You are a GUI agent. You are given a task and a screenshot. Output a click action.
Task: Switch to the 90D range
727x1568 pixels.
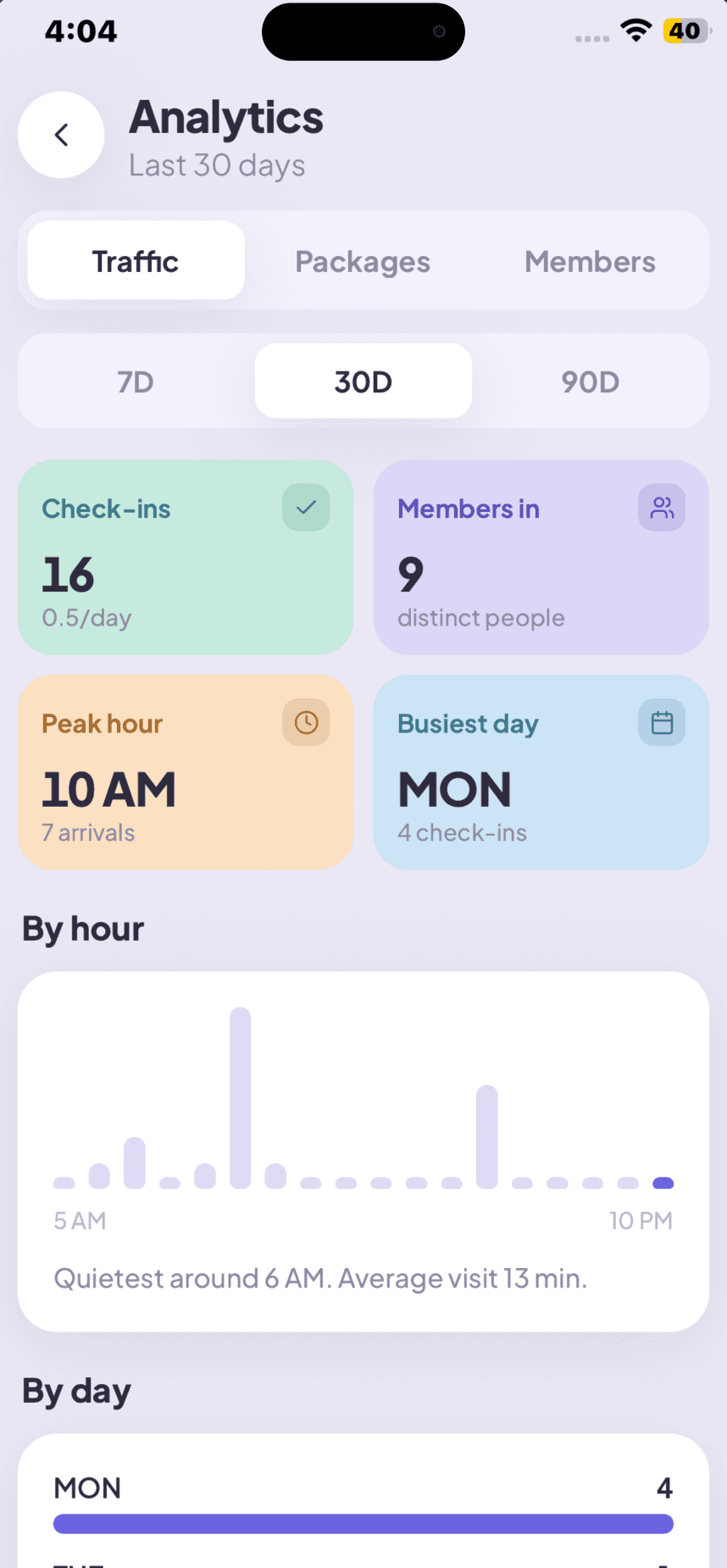[x=590, y=381]
